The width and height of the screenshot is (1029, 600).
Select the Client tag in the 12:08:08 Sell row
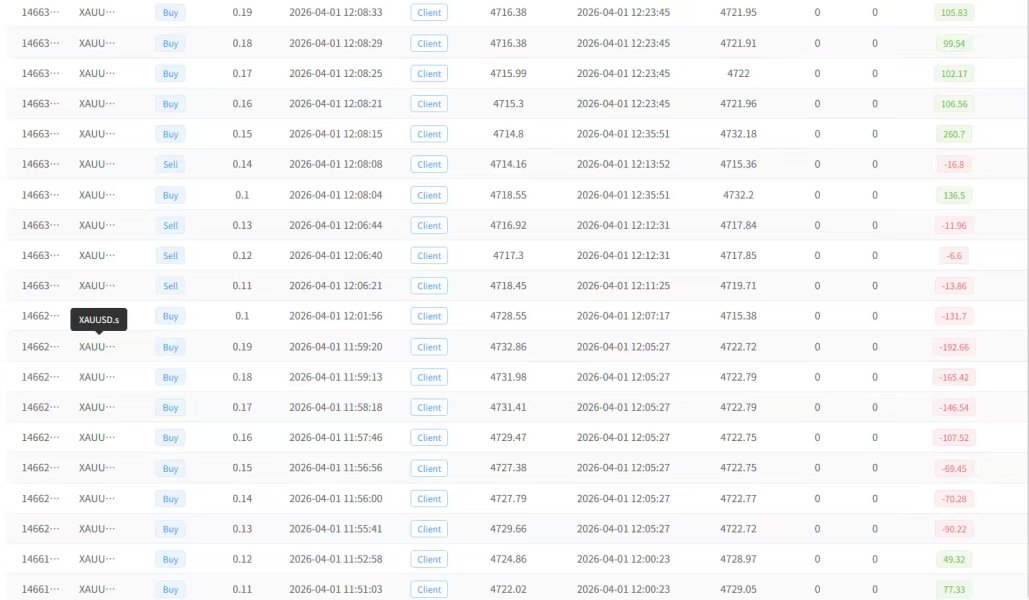coord(429,164)
